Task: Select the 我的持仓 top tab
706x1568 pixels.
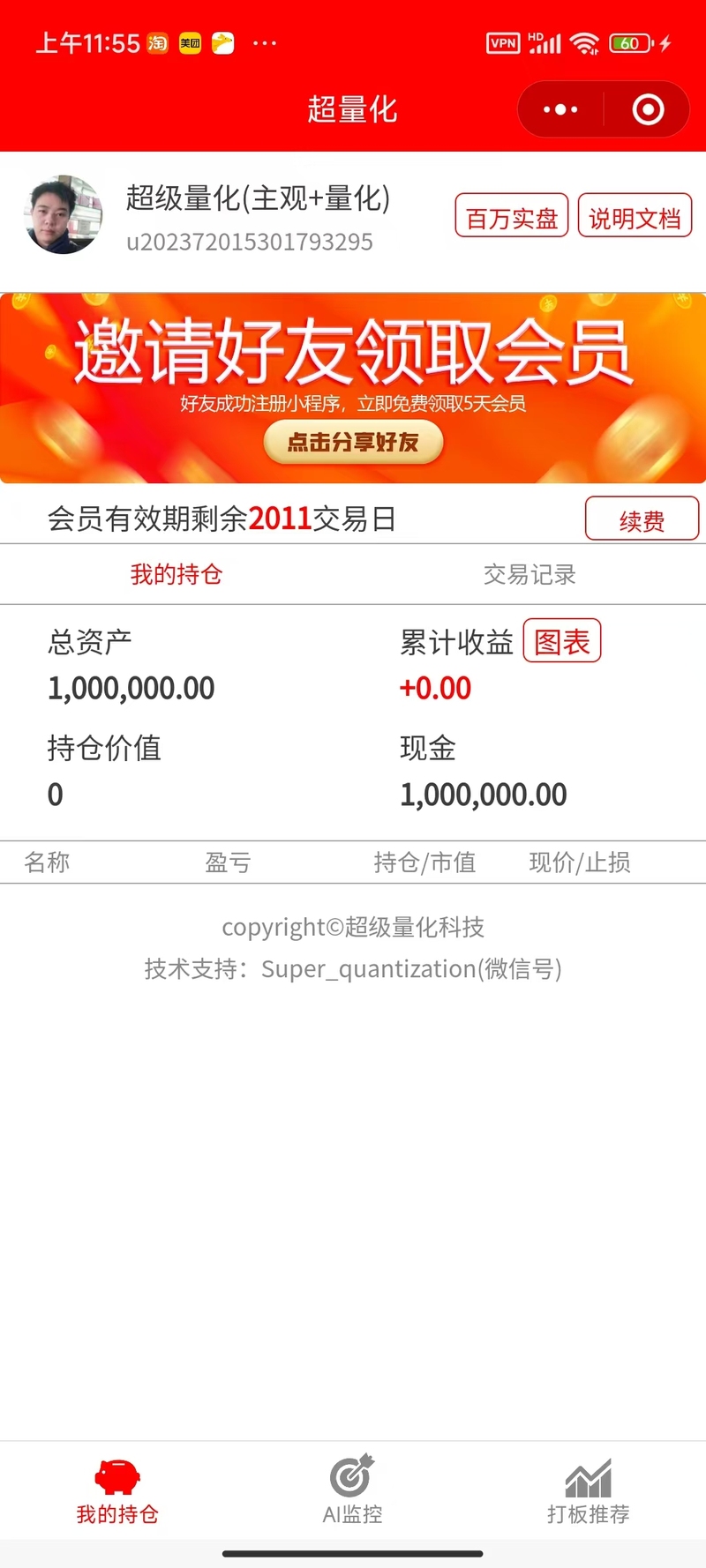Action: (x=176, y=575)
